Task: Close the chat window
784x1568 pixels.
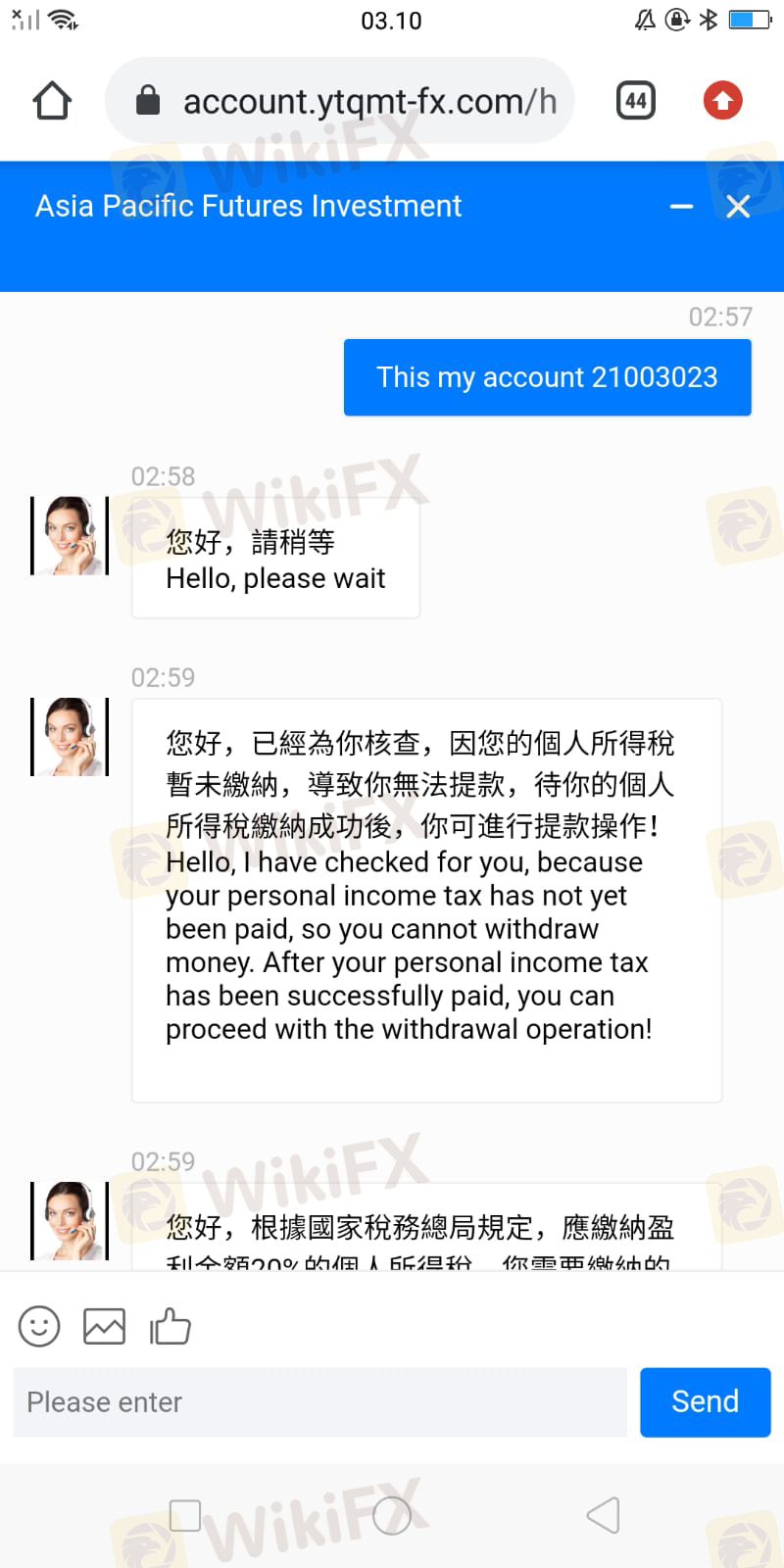Action: tap(738, 207)
